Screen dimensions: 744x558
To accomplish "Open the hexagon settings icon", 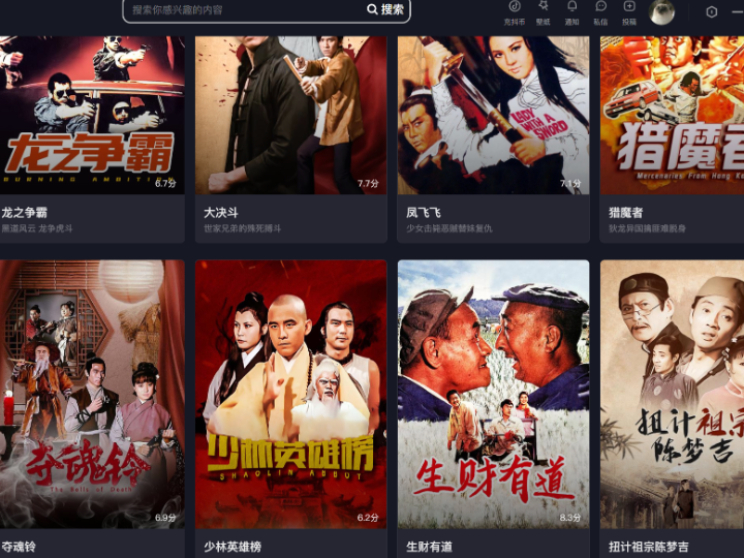I will (711, 12).
